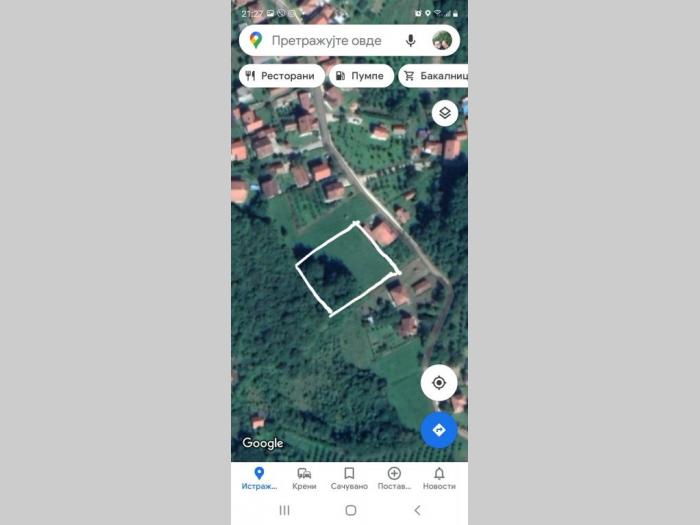Image resolution: width=700 pixels, height=525 pixels.
Task: Tap the system back button
Action: pos(417,510)
